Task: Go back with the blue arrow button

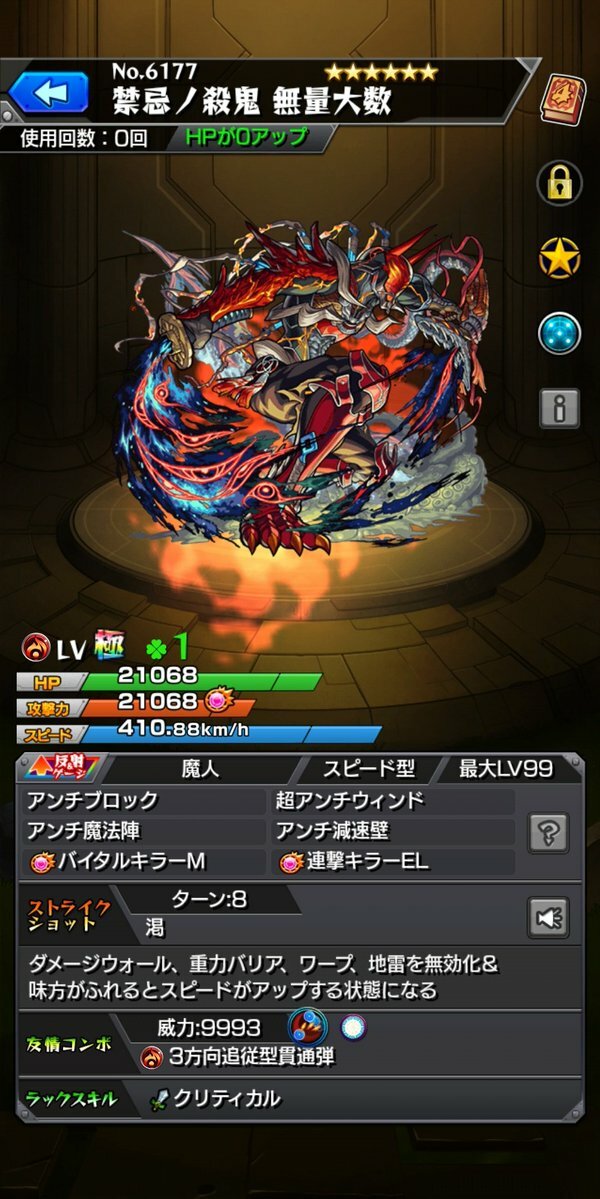Action: click(50, 93)
